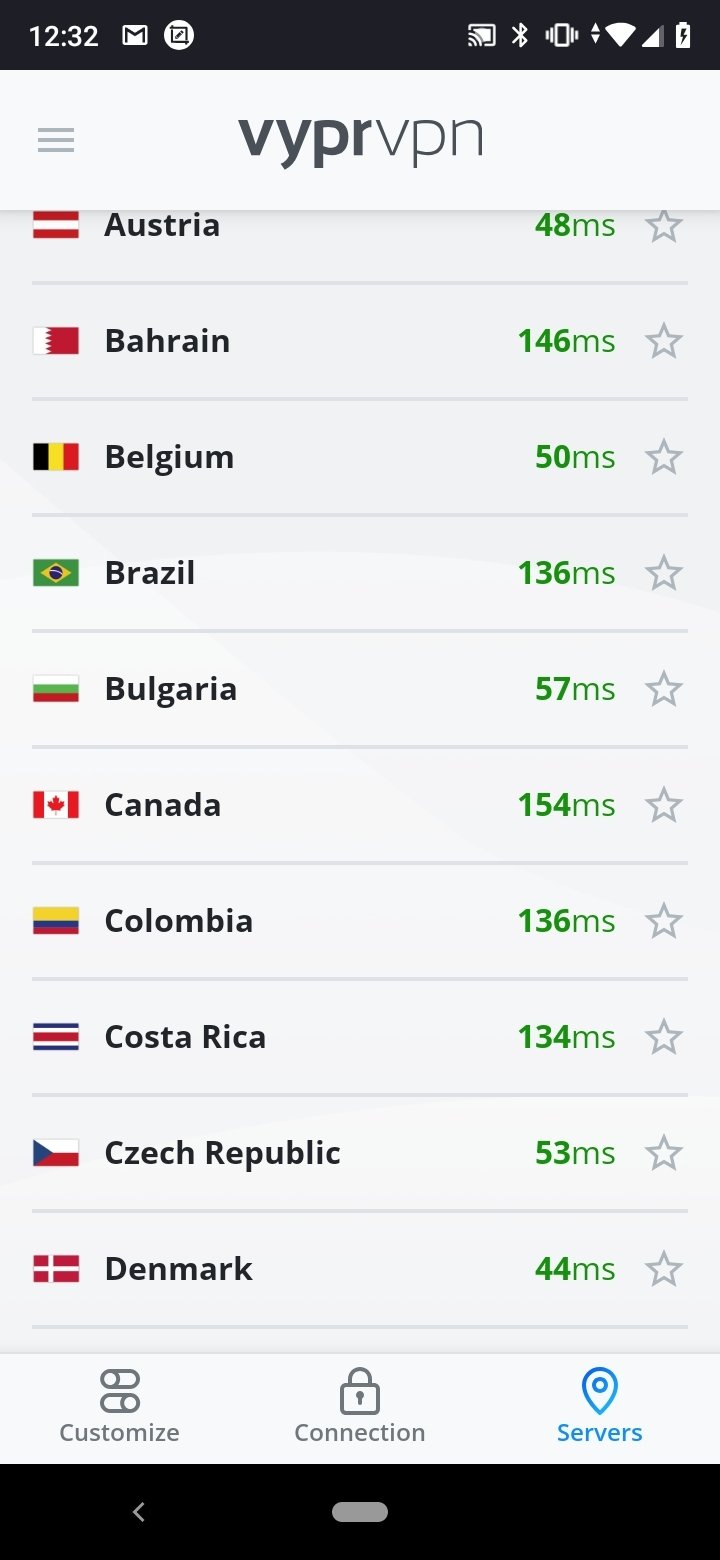Star the Belgium server as favorite
720x1560 pixels.
pos(663,457)
